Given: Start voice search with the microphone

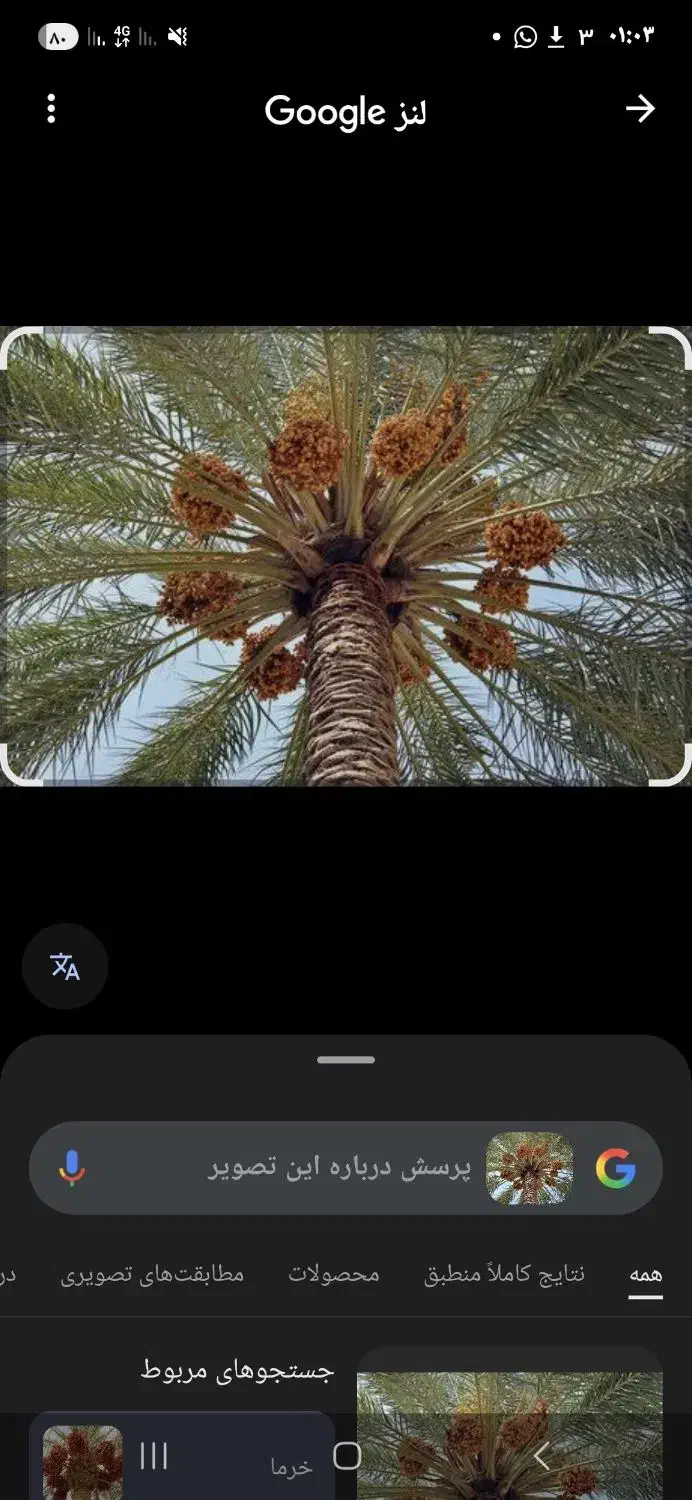Looking at the screenshot, I should click(71, 1168).
